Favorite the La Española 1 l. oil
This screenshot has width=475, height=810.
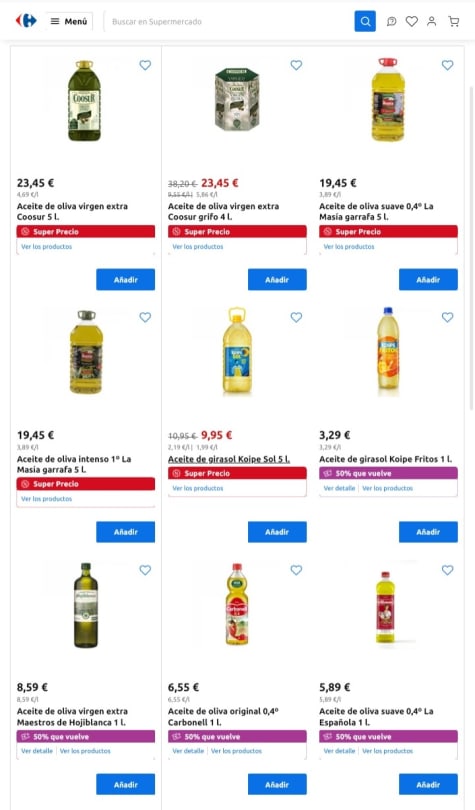click(x=447, y=570)
